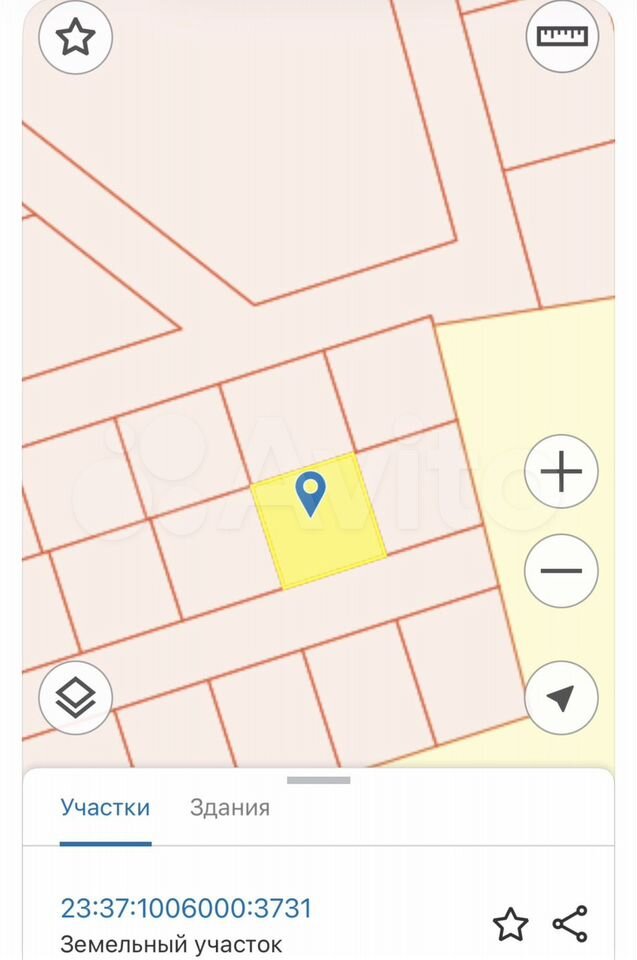
Task: Switch to the Здания tab
Action: [230, 808]
